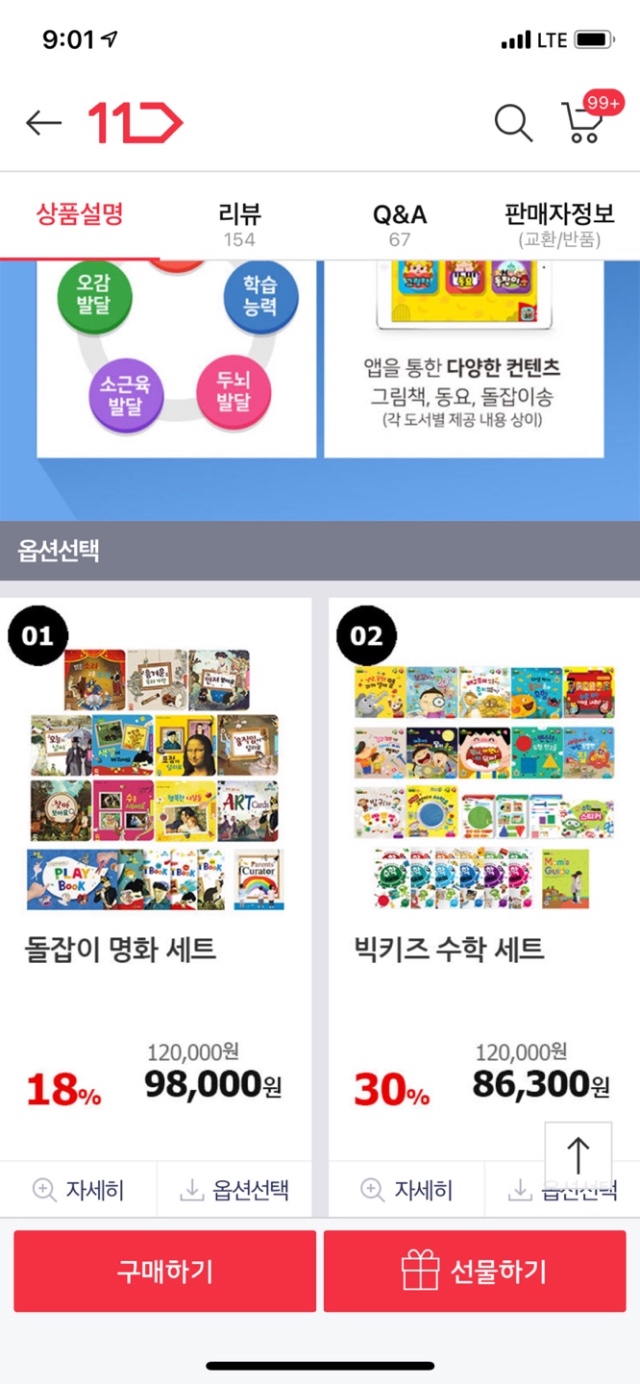Switch to the 상품설명 tab
640x1384 pixels.
point(79,214)
